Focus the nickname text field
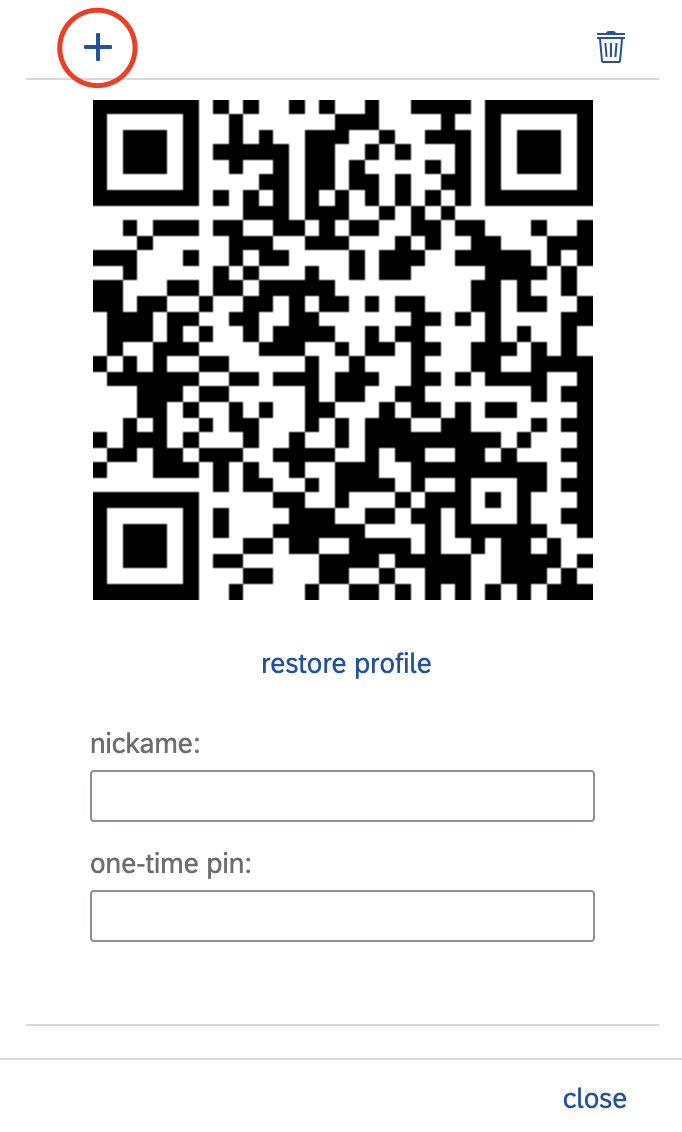 pyautogui.click(x=342, y=796)
